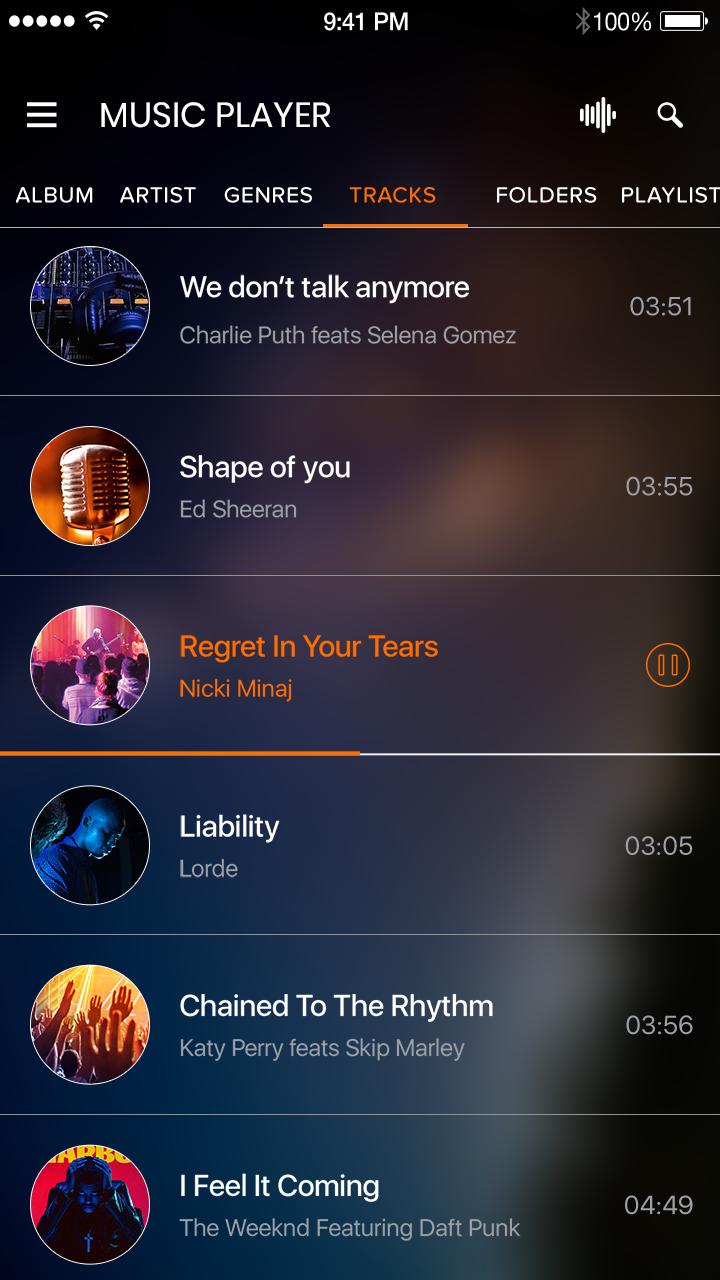The width and height of the screenshot is (720, 1280).
Task: Switch to the Album tab
Action: (x=55, y=195)
